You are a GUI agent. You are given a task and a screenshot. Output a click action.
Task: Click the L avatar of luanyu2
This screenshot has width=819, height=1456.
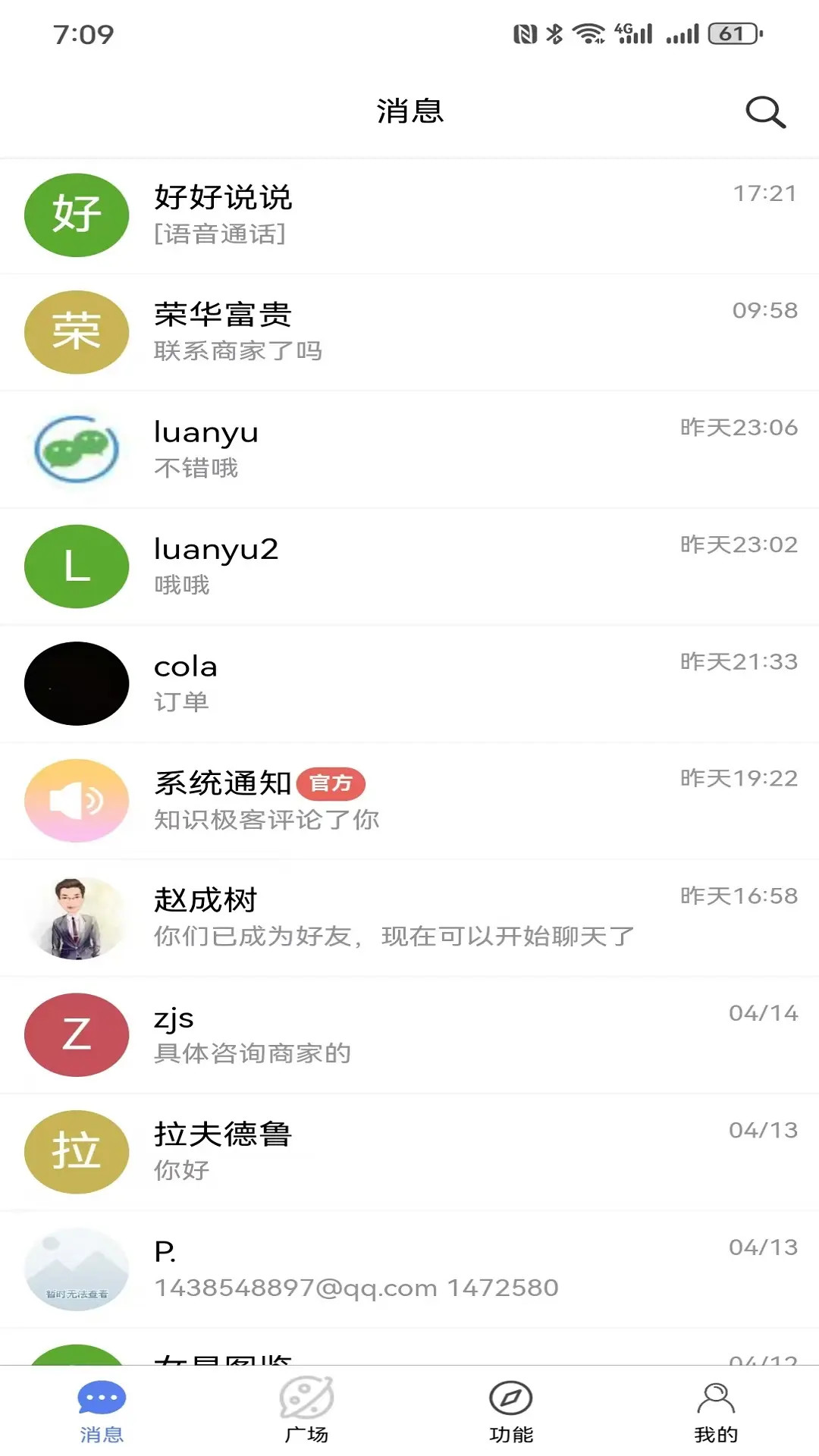click(76, 566)
